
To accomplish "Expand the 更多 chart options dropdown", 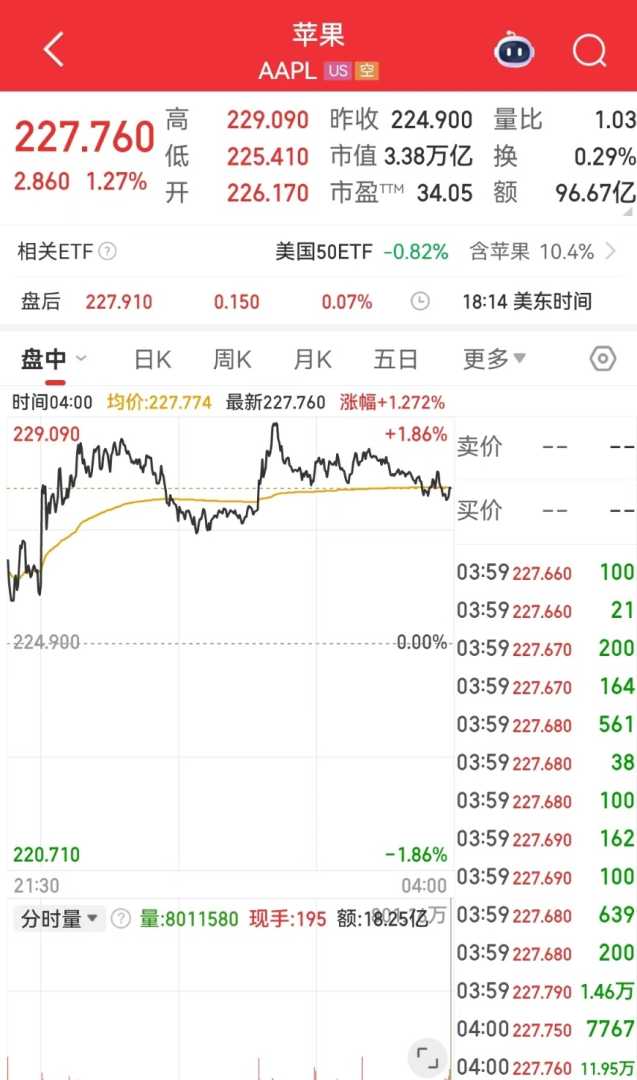I will click(494, 359).
